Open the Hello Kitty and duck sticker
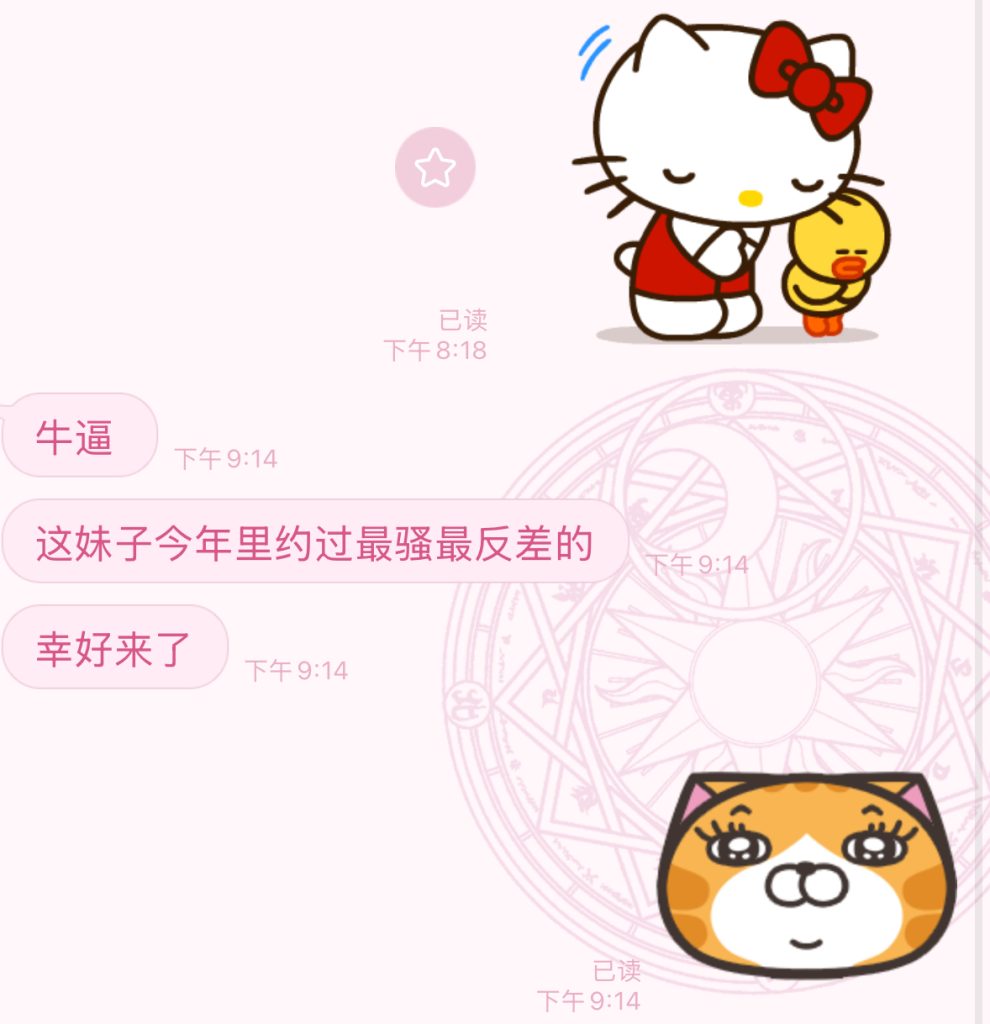This screenshot has height=1024, width=990. click(x=728, y=180)
